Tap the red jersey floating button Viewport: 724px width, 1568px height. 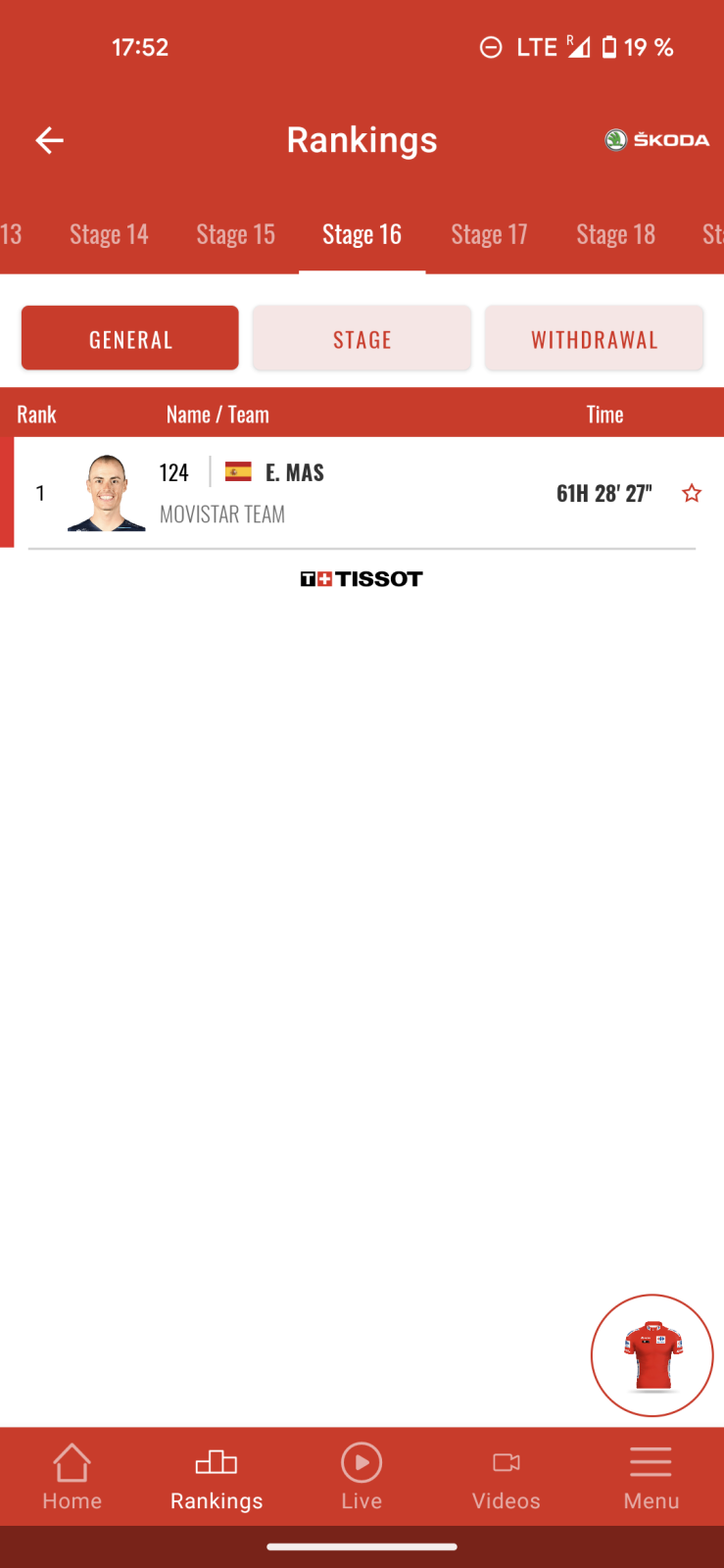(x=652, y=1355)
